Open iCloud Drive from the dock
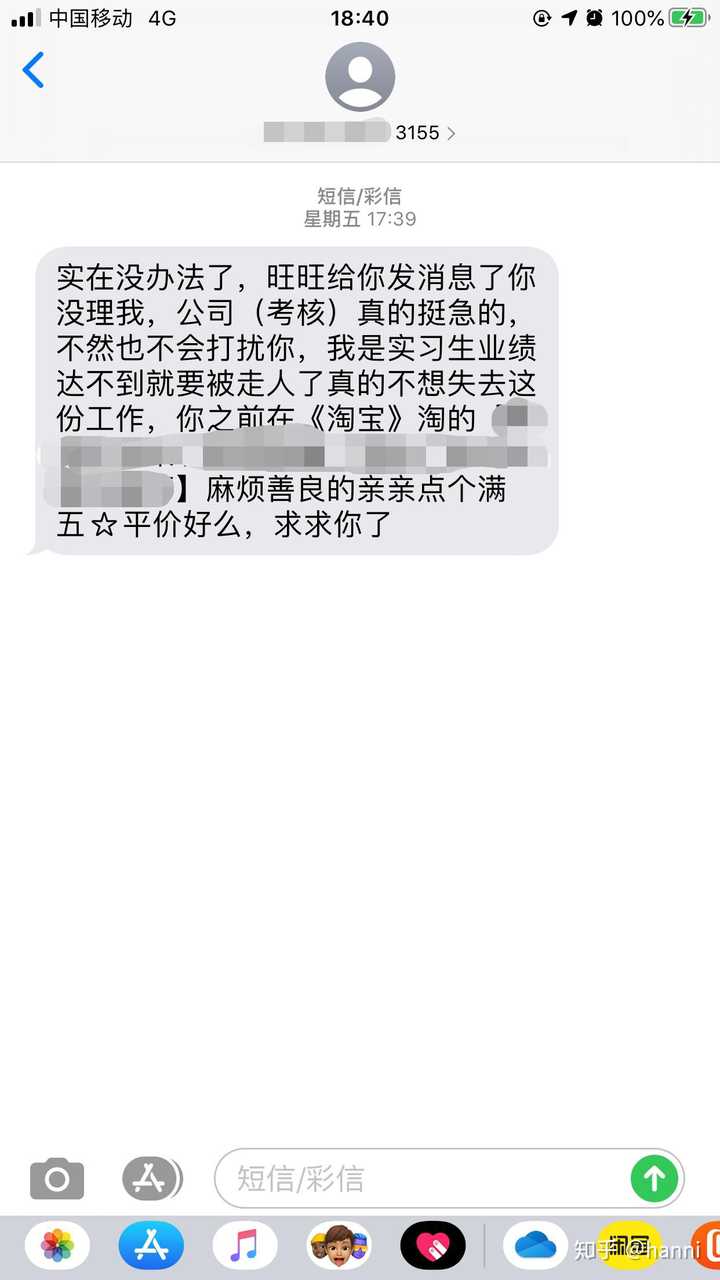 (x=533, y=1247)
